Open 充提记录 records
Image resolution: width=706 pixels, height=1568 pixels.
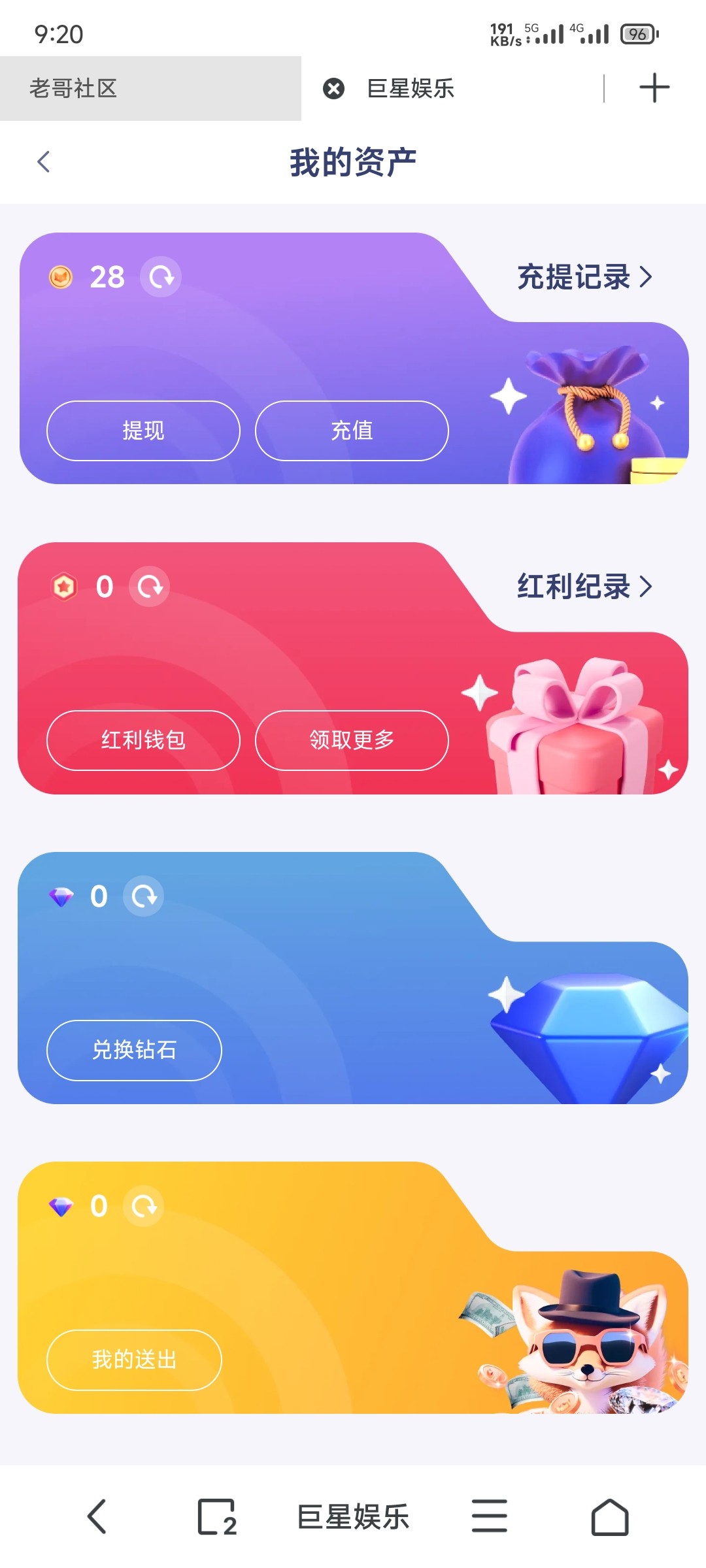click(x=584, y=277)
